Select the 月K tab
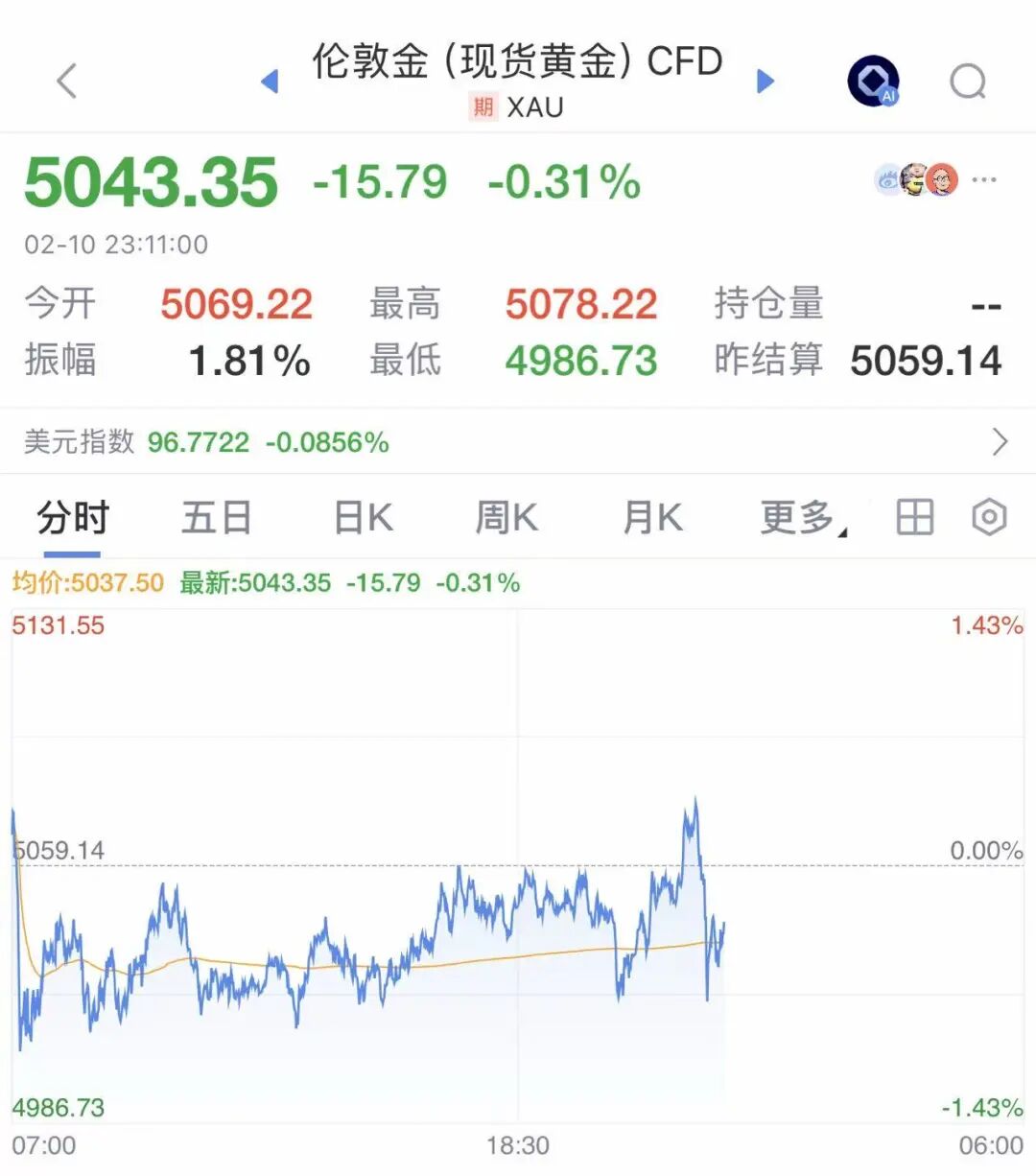Image resolution: width=1036 pixels, height=1176 pixels. (x=650, y=517)
